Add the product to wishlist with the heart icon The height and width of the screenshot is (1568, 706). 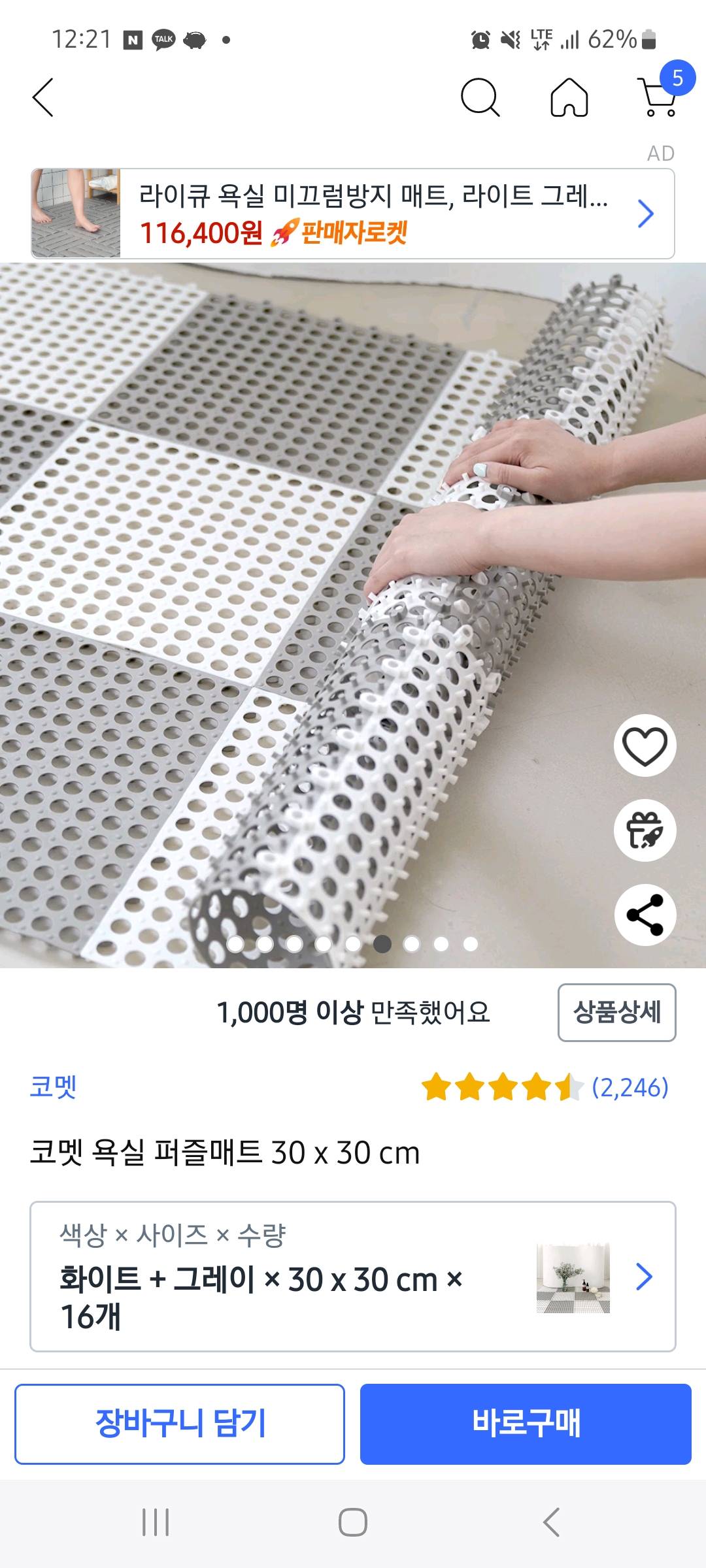click(x=645, y=745)
